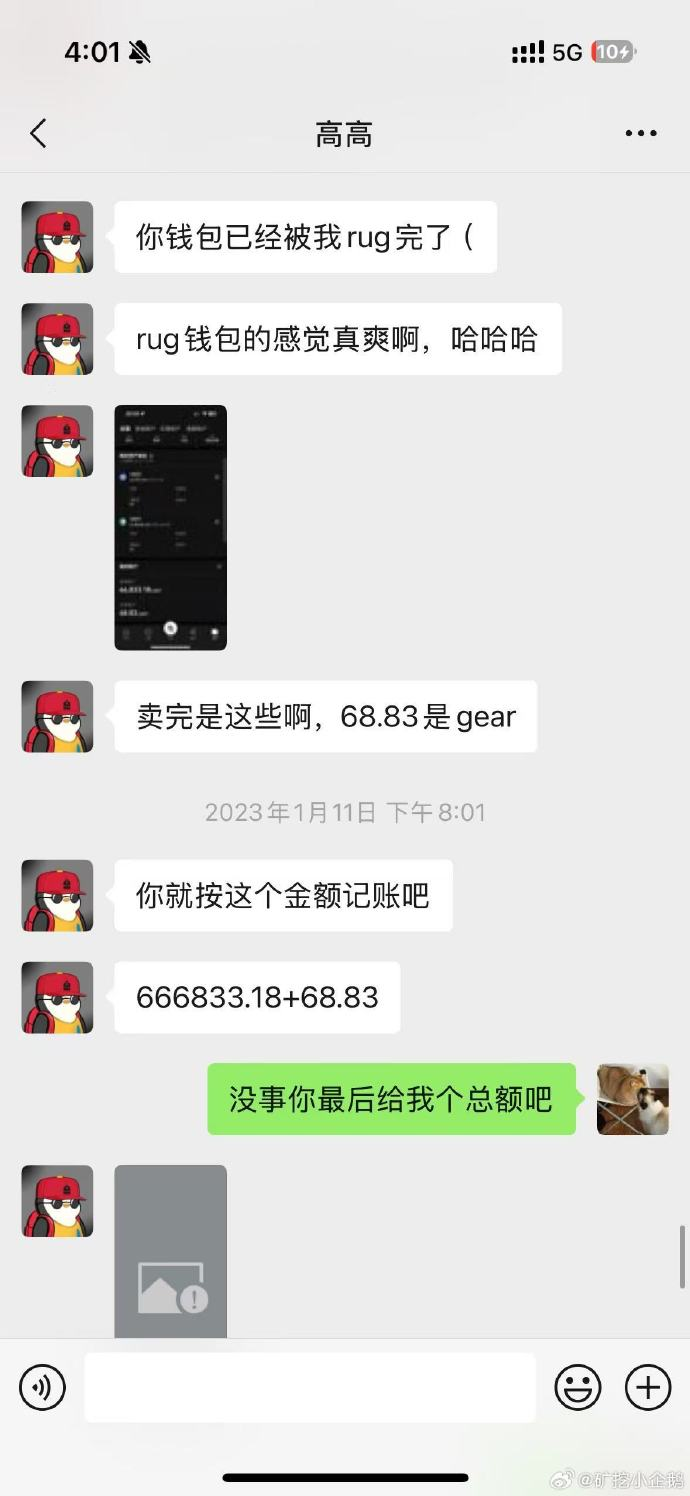Switch to voice message input
Image resolution: width=690 pixels, height=1496 pixels.
click(x=42, y=1387)
